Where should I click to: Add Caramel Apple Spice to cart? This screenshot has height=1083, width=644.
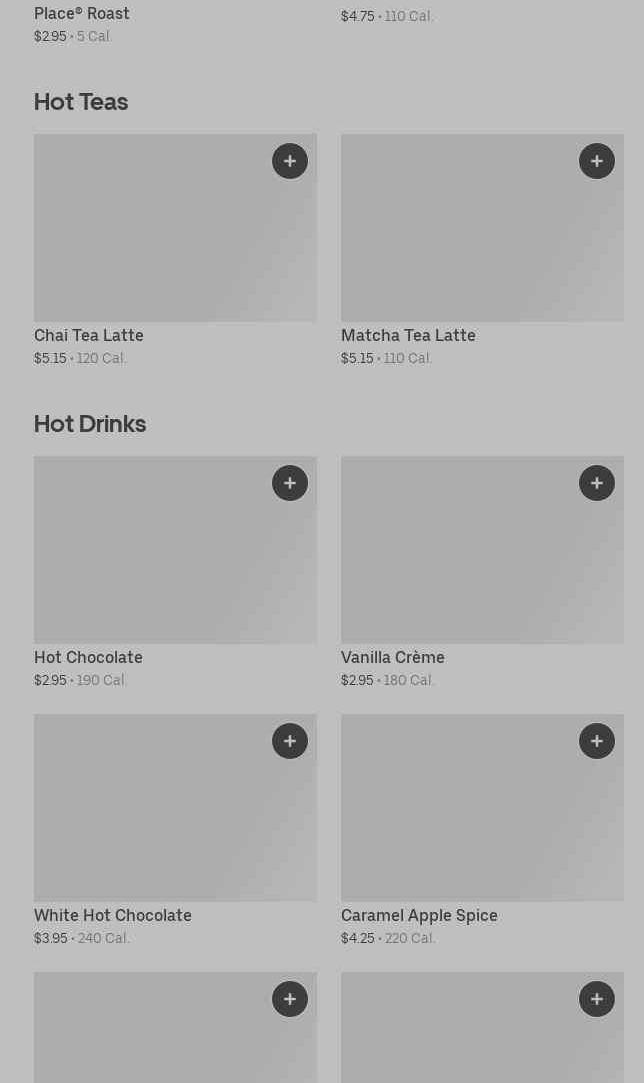(x=597, y=741)
